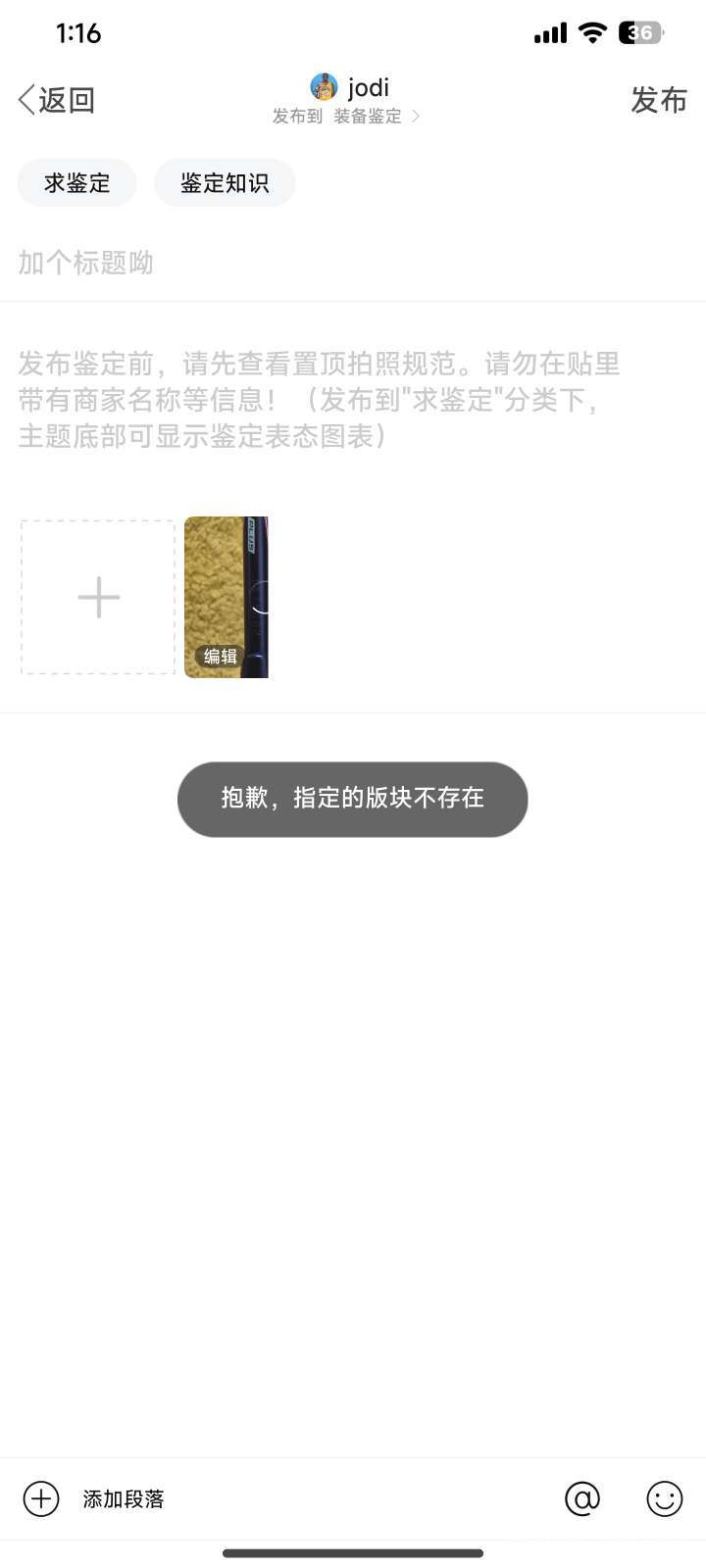The width and height of the screenshot is (706, 1568).
Task: Tap 发布 to publish the post
Action: (658, 100)
